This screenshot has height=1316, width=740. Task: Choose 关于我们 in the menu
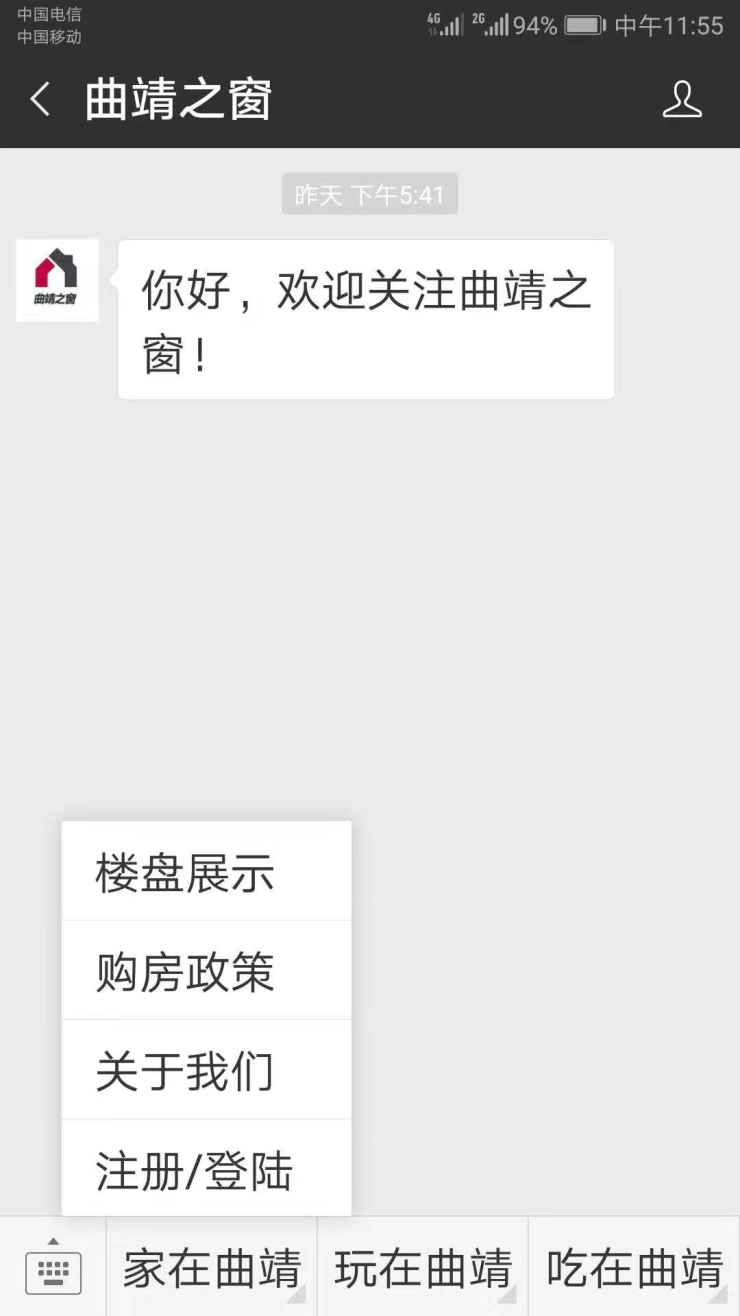(x=206, y=1070)
